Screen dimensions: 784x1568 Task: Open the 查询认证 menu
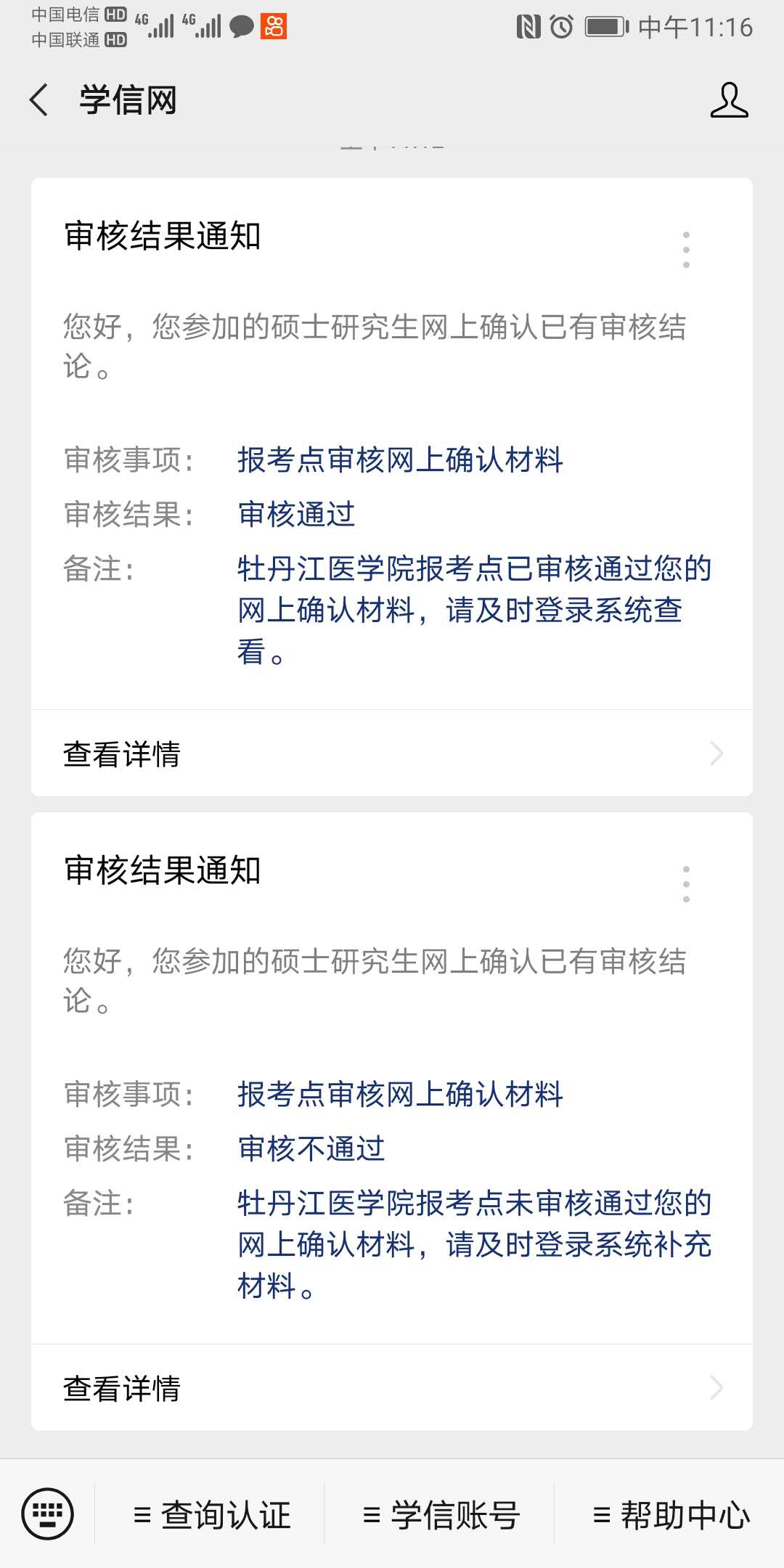212,1515
